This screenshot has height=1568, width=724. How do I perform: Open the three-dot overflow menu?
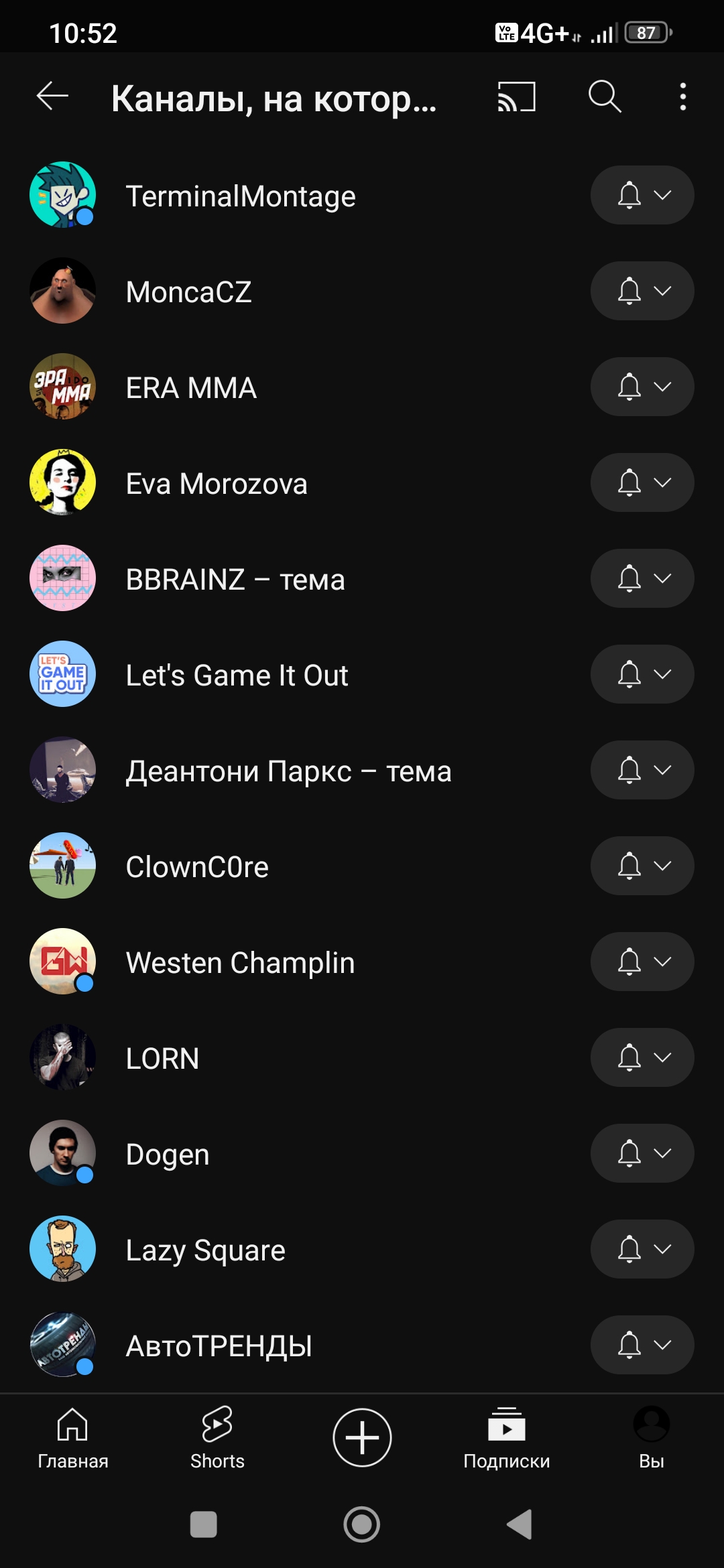point(682,96)
